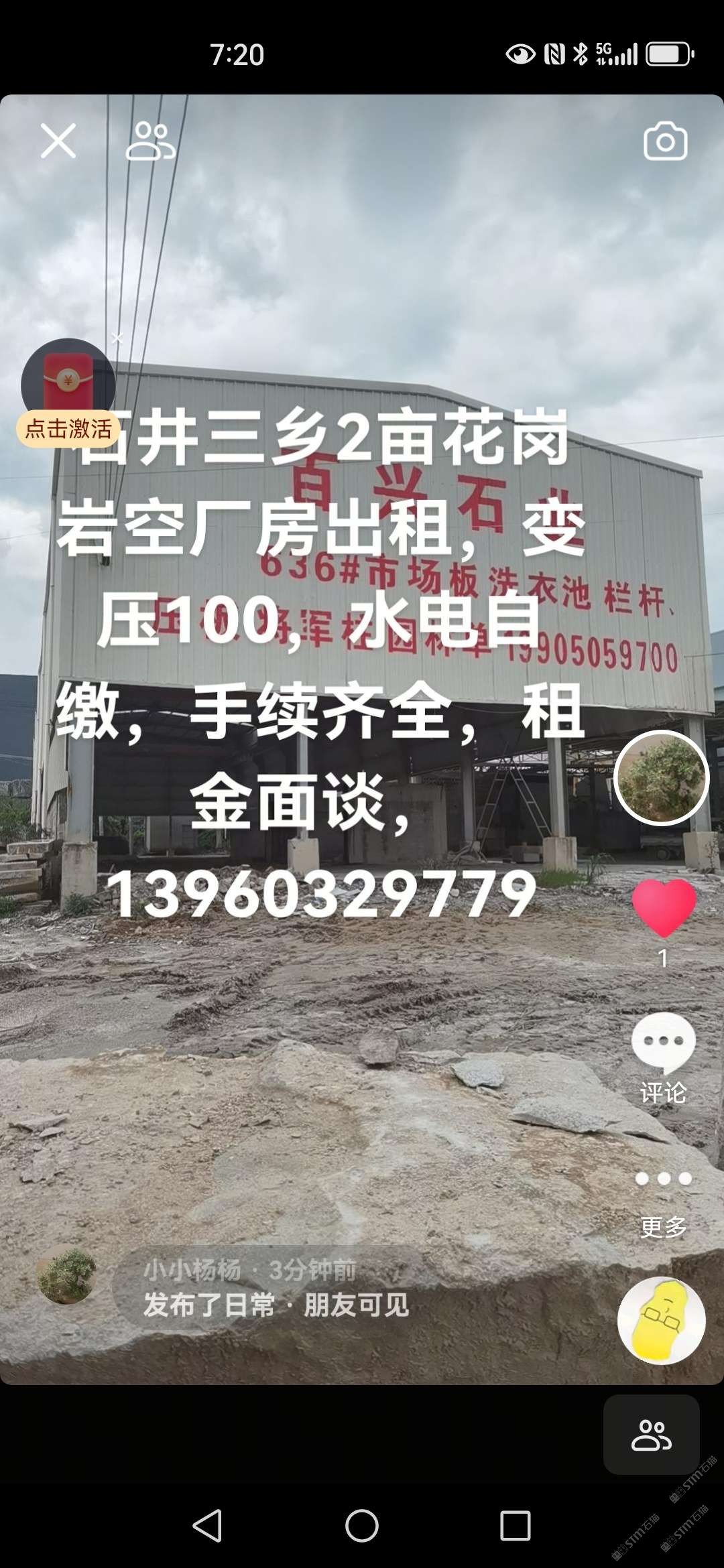Open 小小杨杨's profile picture
724x1568 pixels.
(x=66, y=1275)
